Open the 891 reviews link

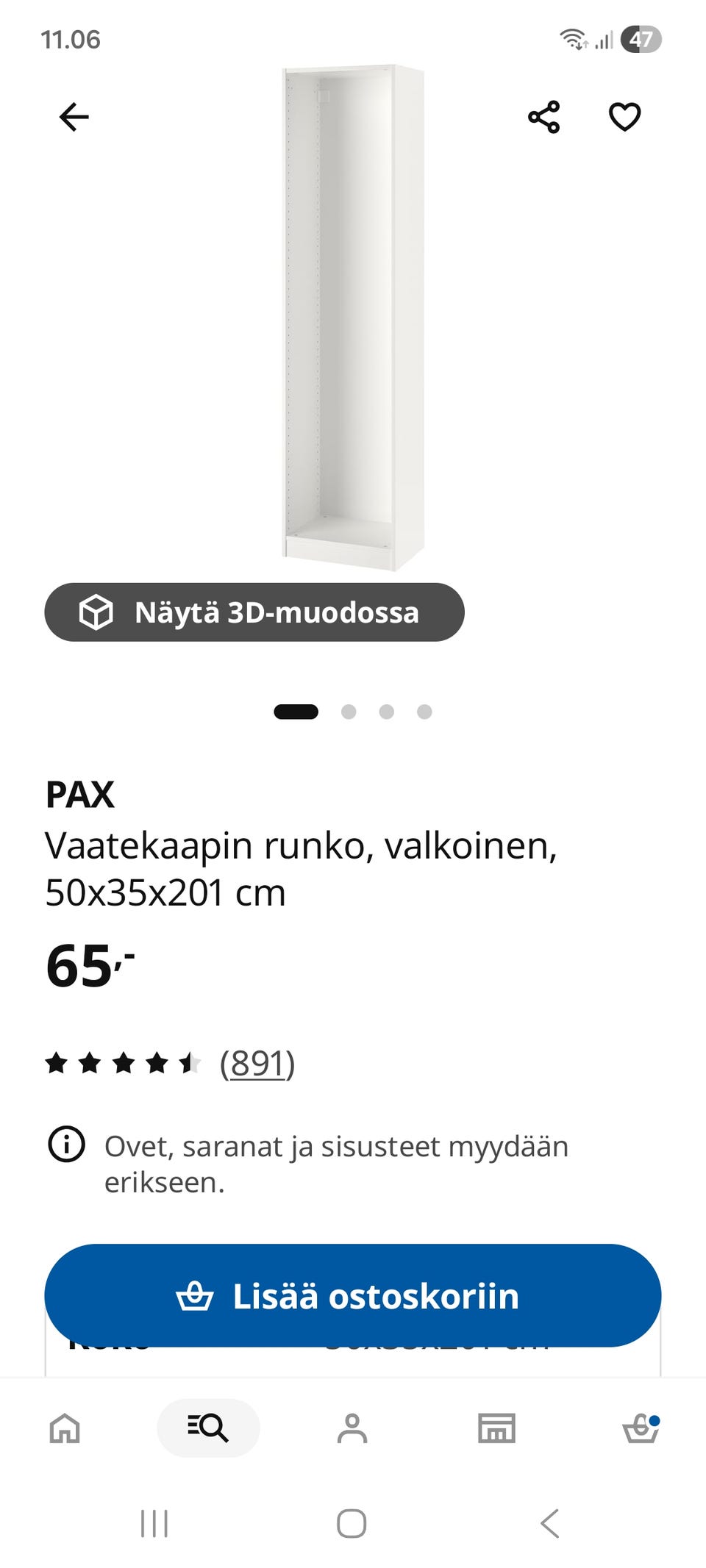[257, 1063]
